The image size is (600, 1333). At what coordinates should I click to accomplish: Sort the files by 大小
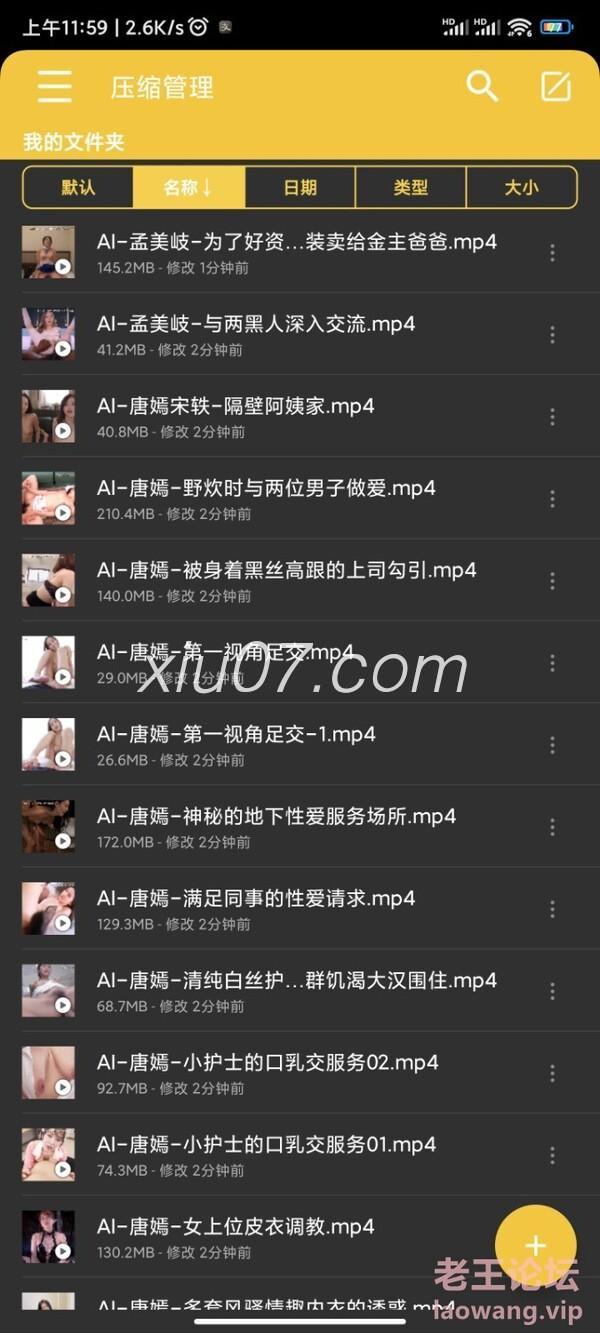click(521, 187)
